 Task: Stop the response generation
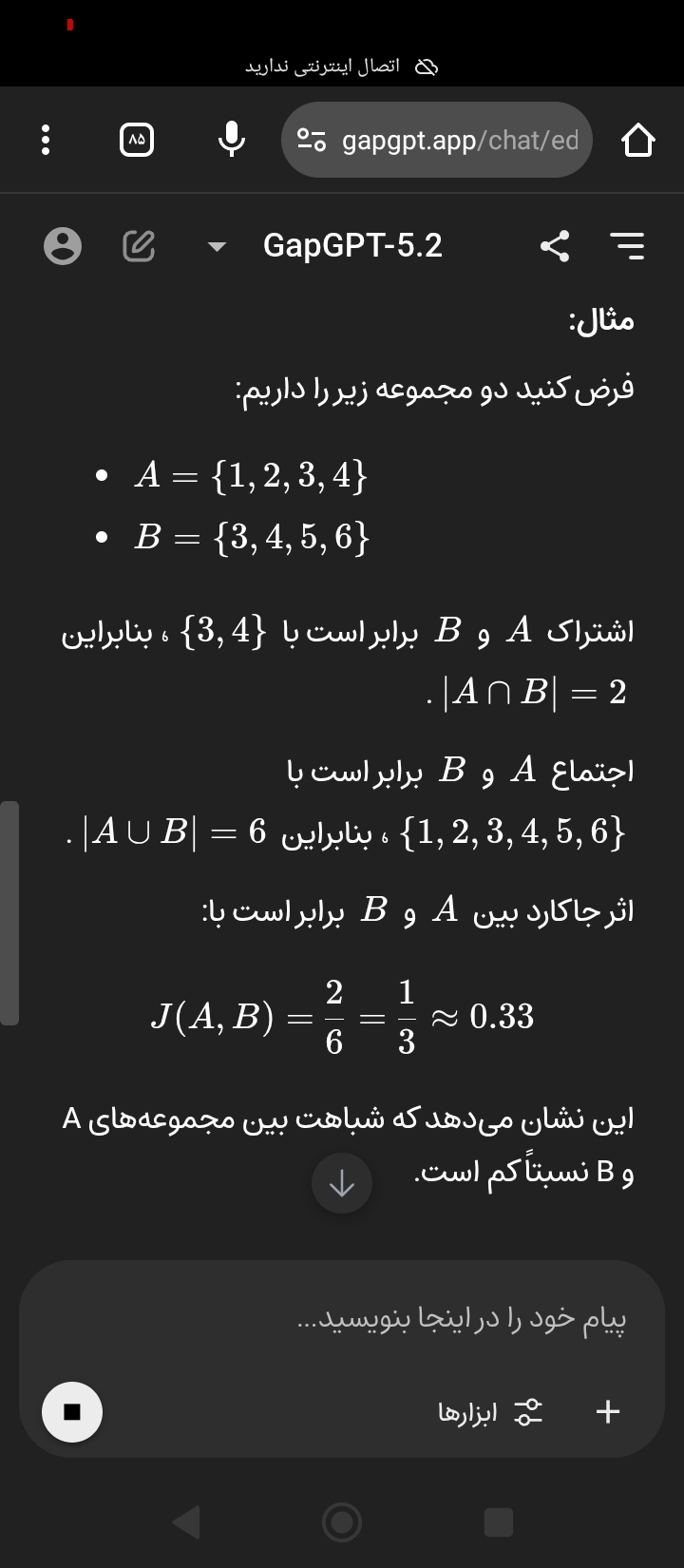tap(72, 1411)
